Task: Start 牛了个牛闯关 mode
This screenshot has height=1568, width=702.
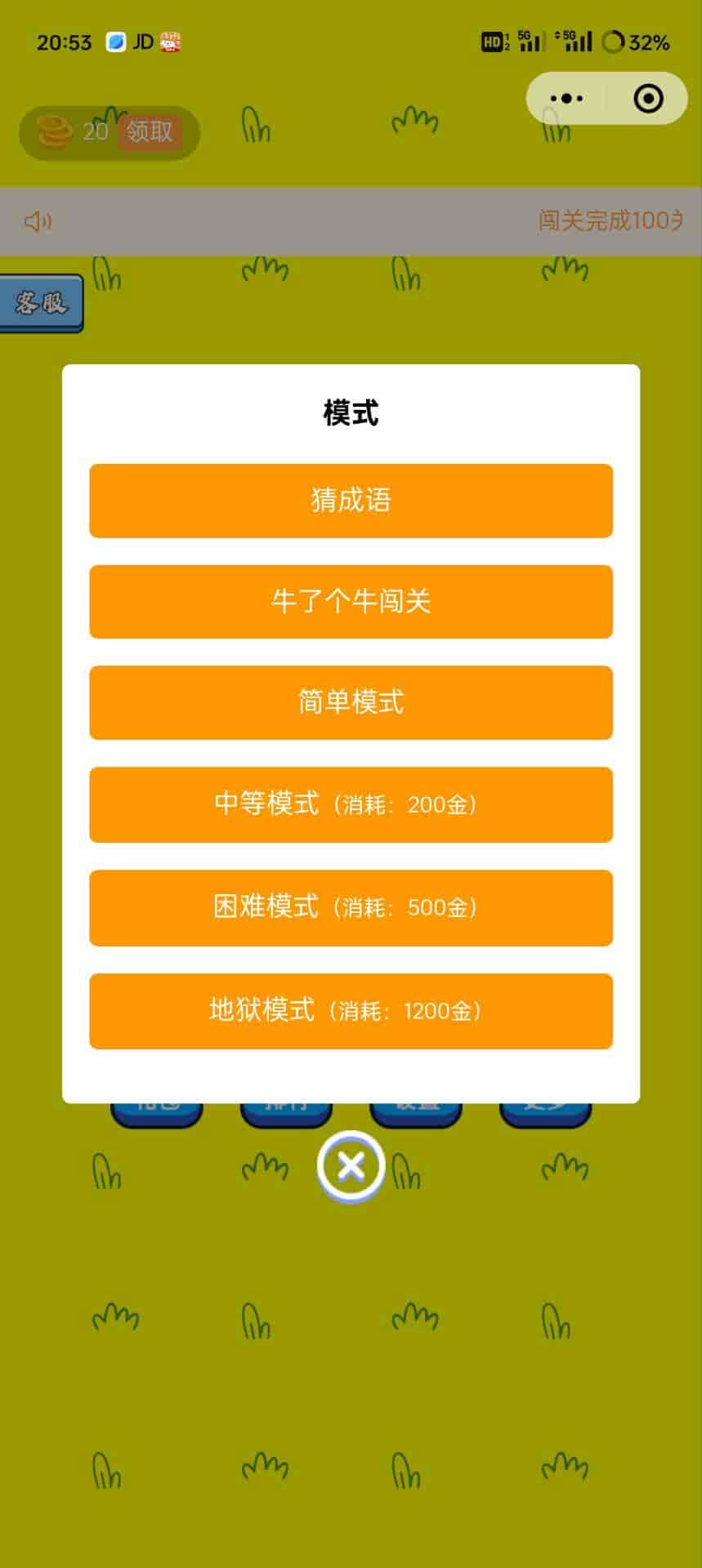Action: (351, 602)
